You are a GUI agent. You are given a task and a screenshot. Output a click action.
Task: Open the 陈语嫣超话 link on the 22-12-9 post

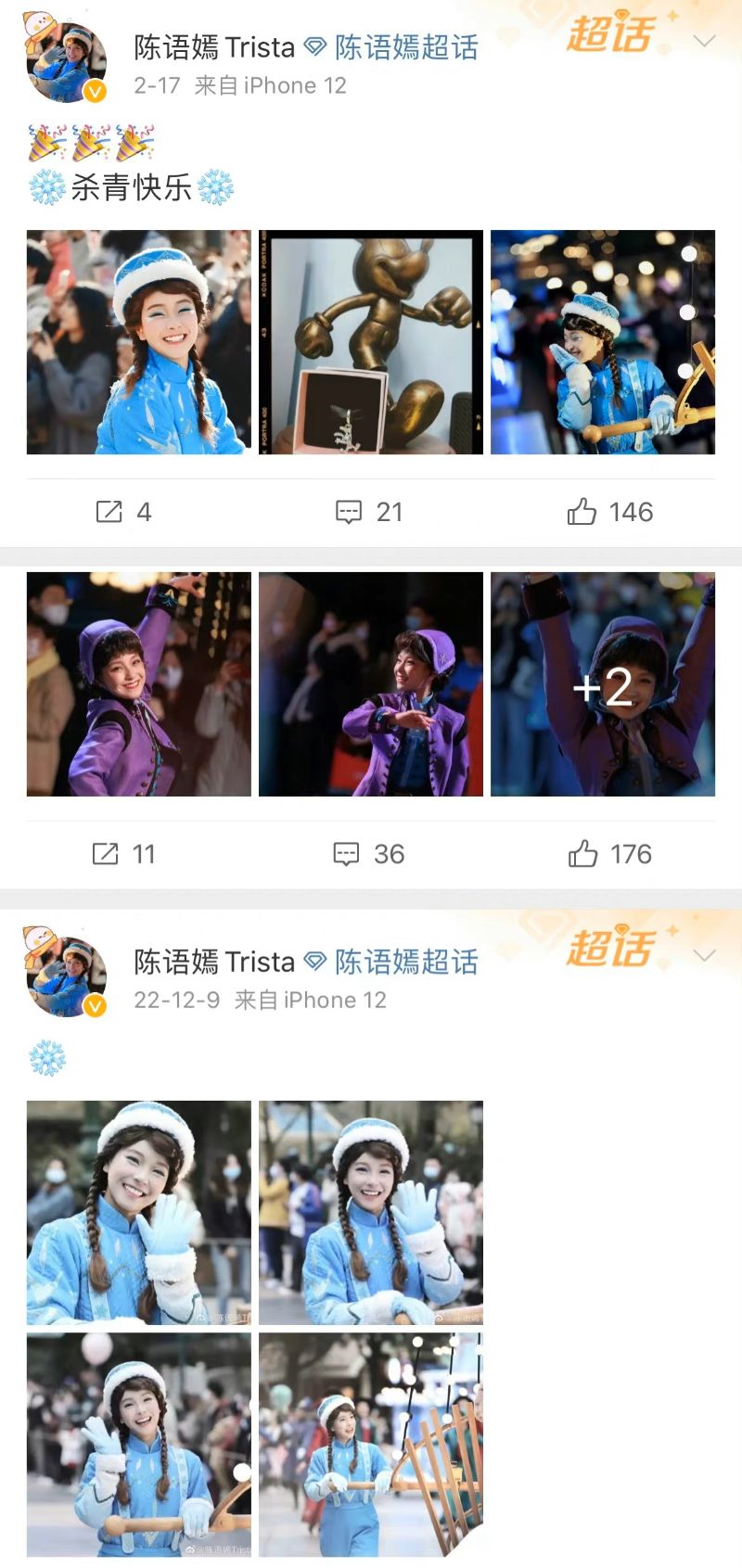pyautogui.click(x=406, y=962)
